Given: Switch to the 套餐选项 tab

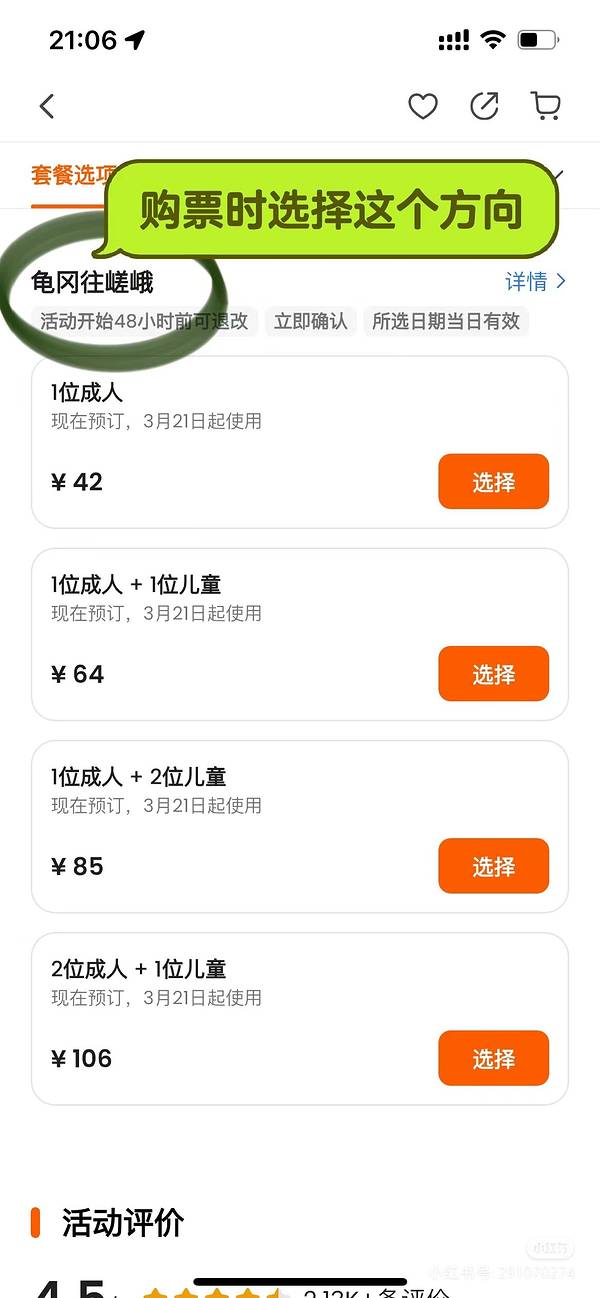Looking at the screenshot, I should click(70, 175).
